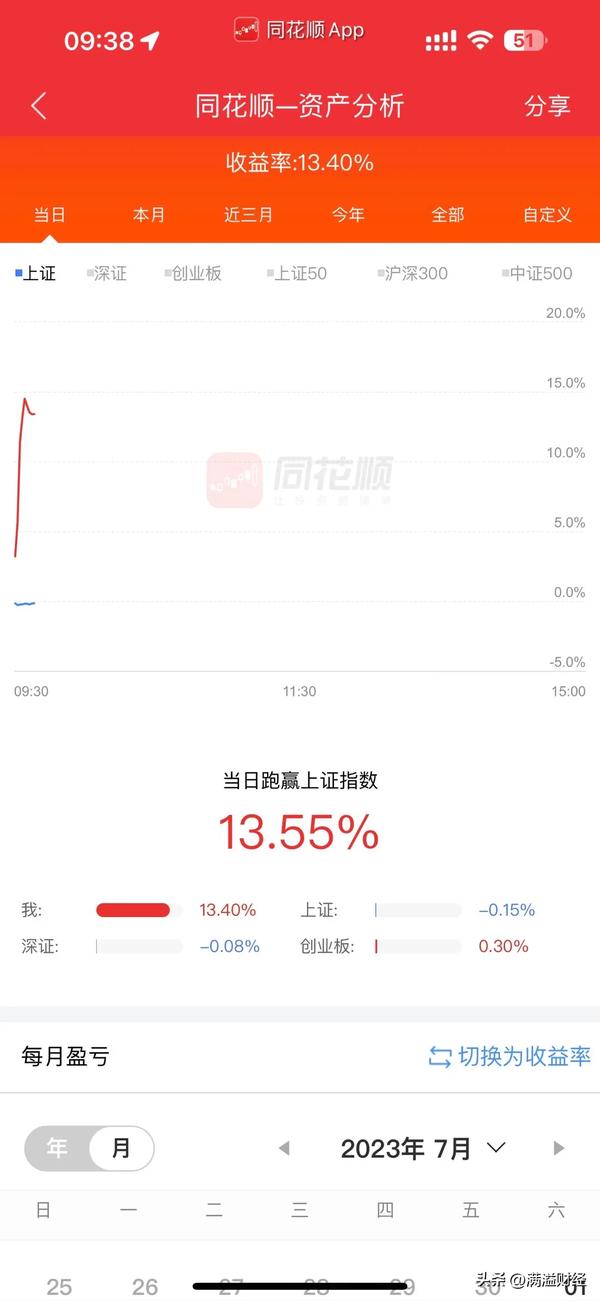The height and width of the screenshot is (1301, 600).
Task: Choose the 自定义 date range tab
Action: (547, 214)
